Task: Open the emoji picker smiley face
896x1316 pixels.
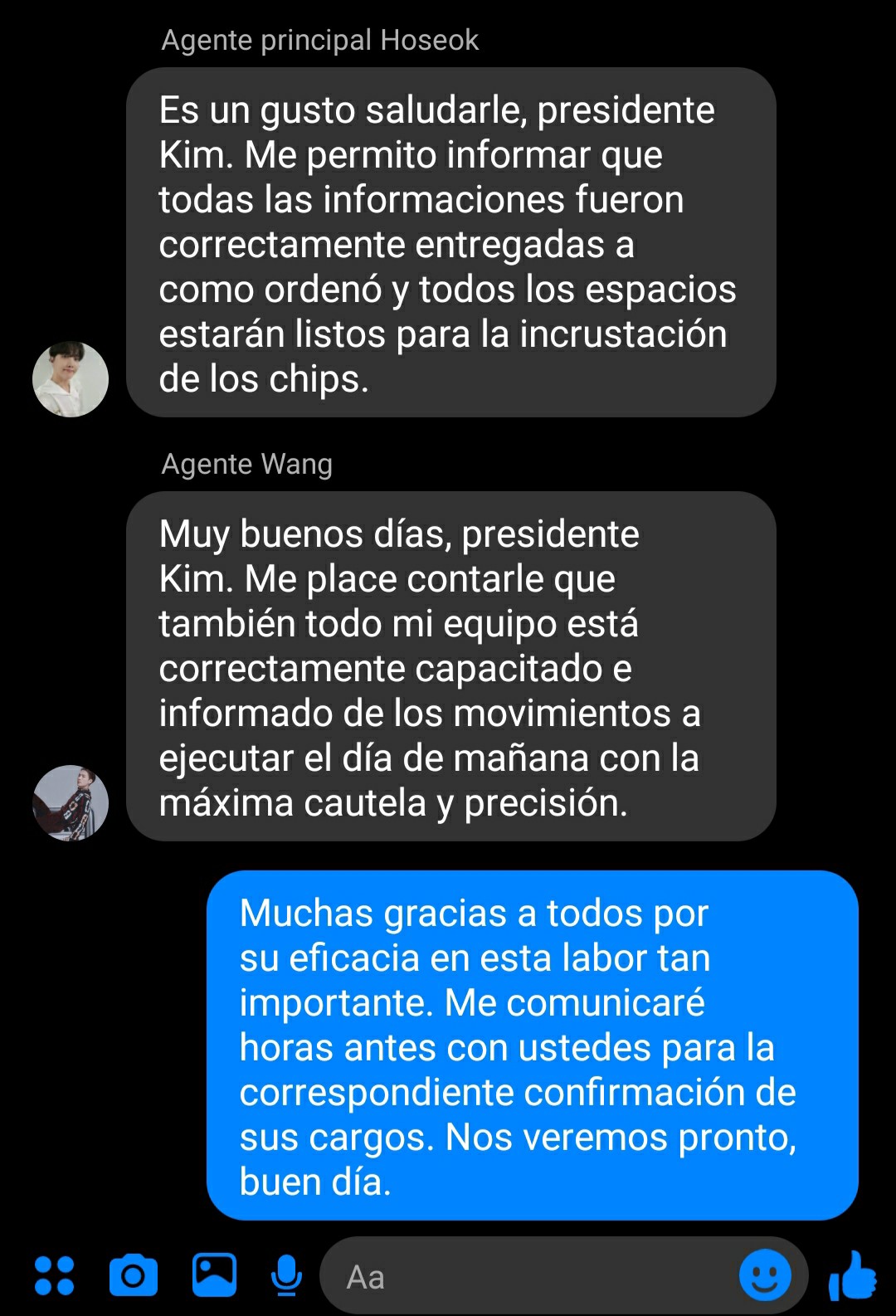Action: point(764,1275)
